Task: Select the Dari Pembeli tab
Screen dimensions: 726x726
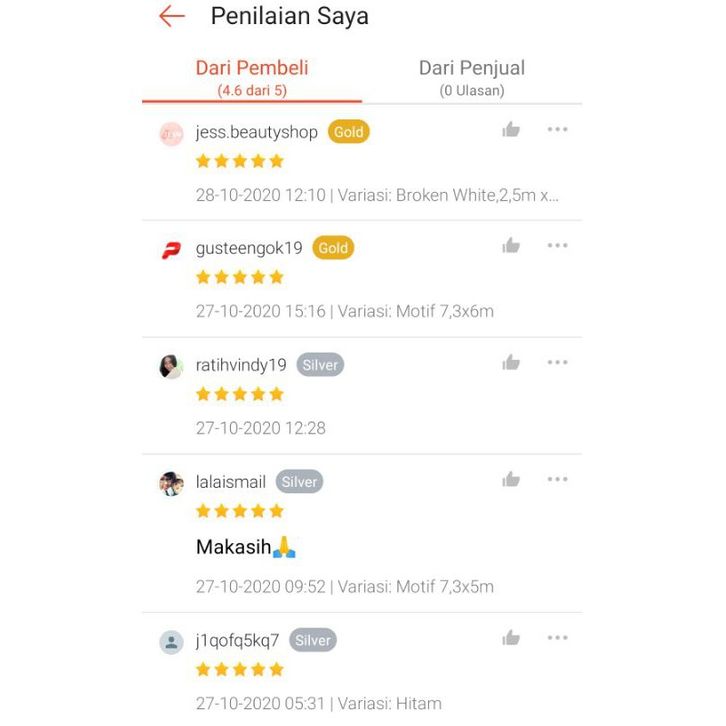Action: click(x=252, y=77)
